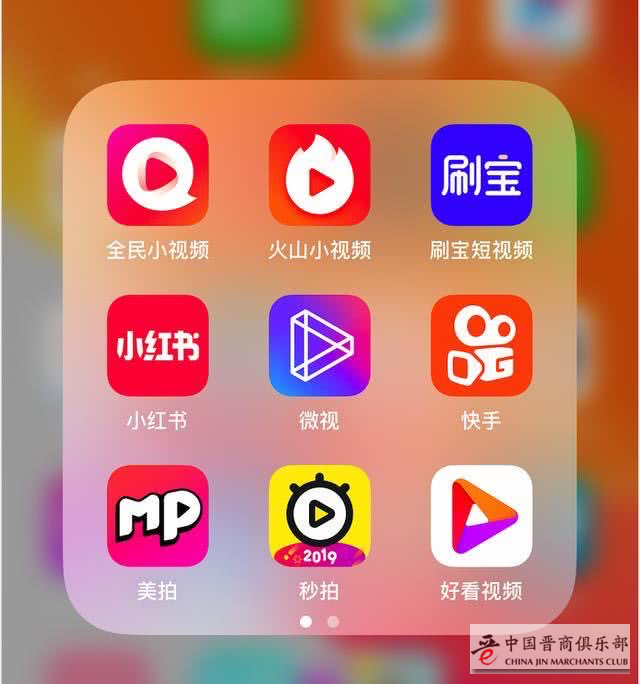Image resolution: width=640 pixels, height=684 pixels.
Task: Open 刷宝短视频 app
Action: tap(481, 175)
